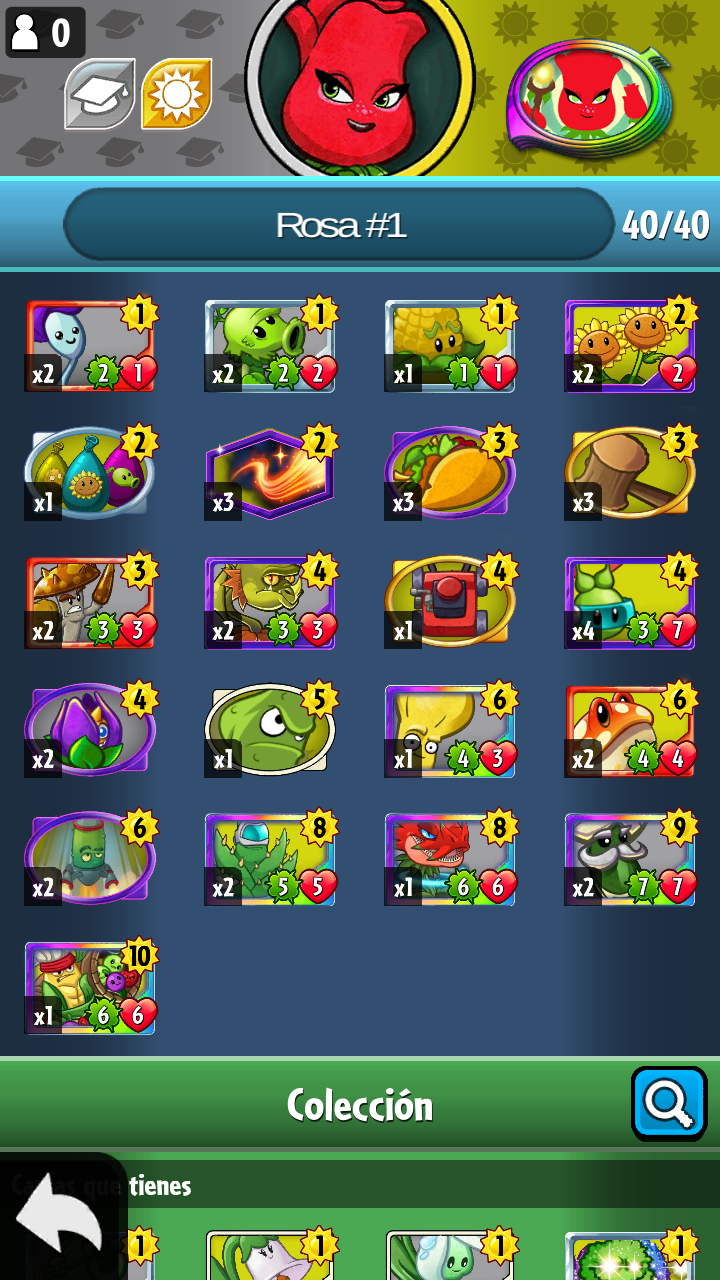Image resolution: width=720 pixels, height=1280 pixels.
Task: Select the red mushroom 4/4 card
Action: 629,730
